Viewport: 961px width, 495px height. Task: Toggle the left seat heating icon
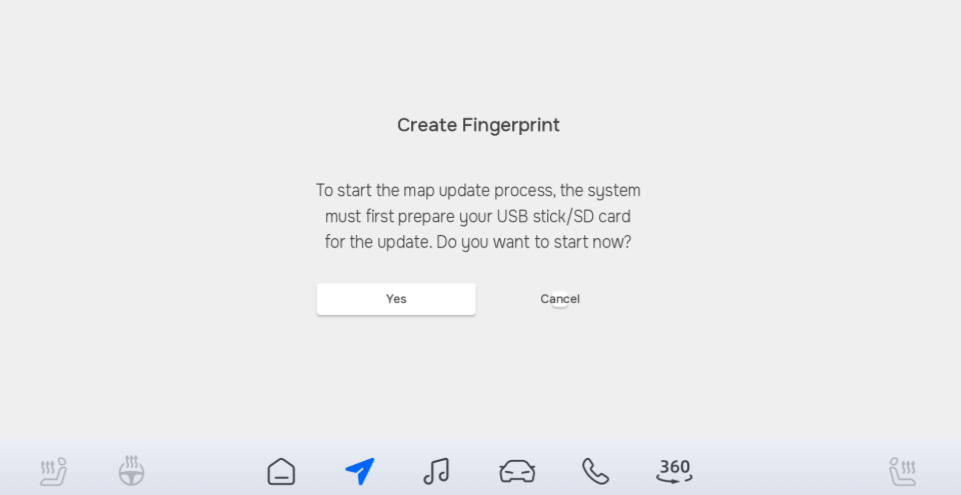(x=53, y=471)
